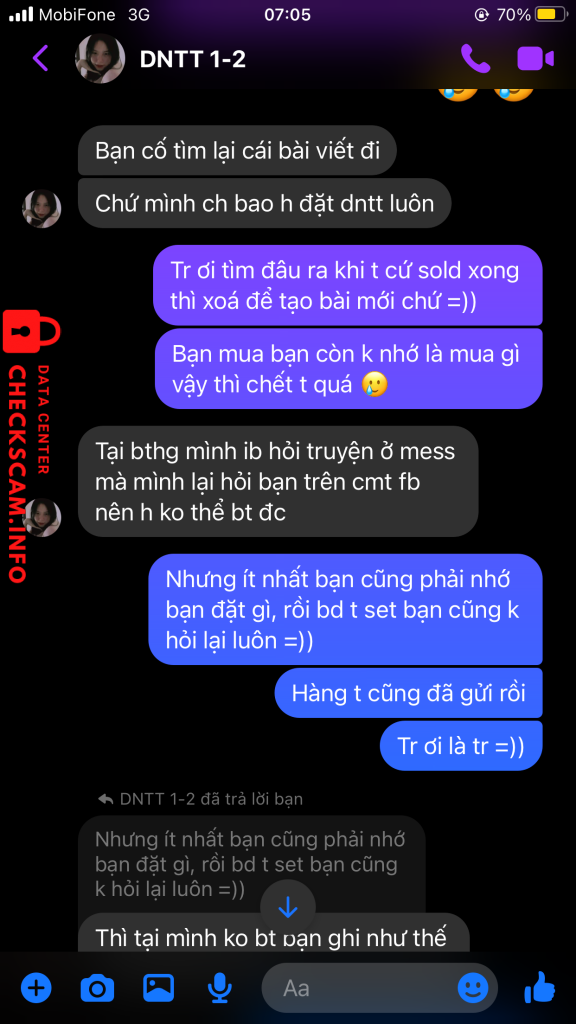Open the replied message quote from DNTT 1-2

251,864
